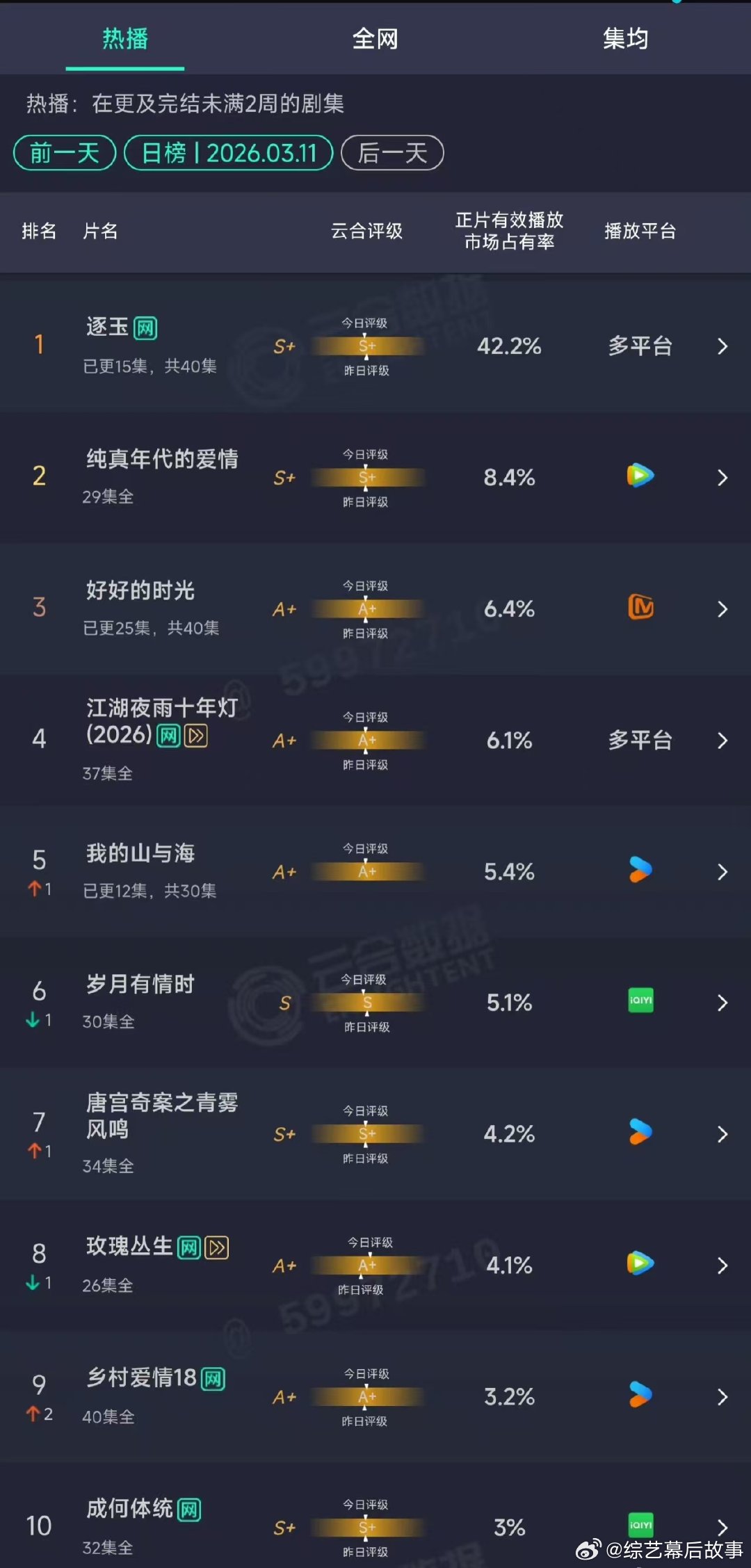Select the Mango TV icon beside 好好的时光
This screenshot has width=751, height=1568.
coord(640,608)
